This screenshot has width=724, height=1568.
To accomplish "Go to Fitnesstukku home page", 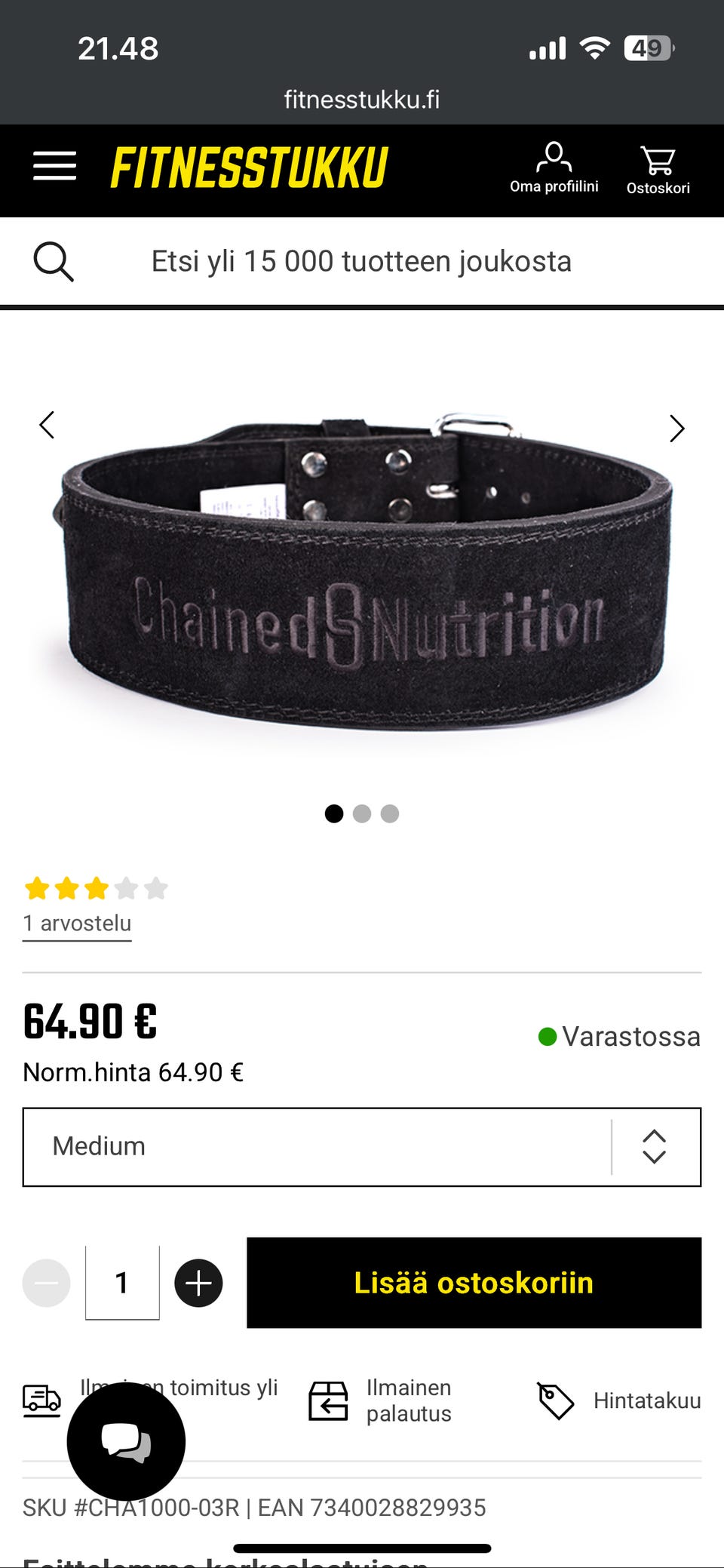I will tap(249, 168).
